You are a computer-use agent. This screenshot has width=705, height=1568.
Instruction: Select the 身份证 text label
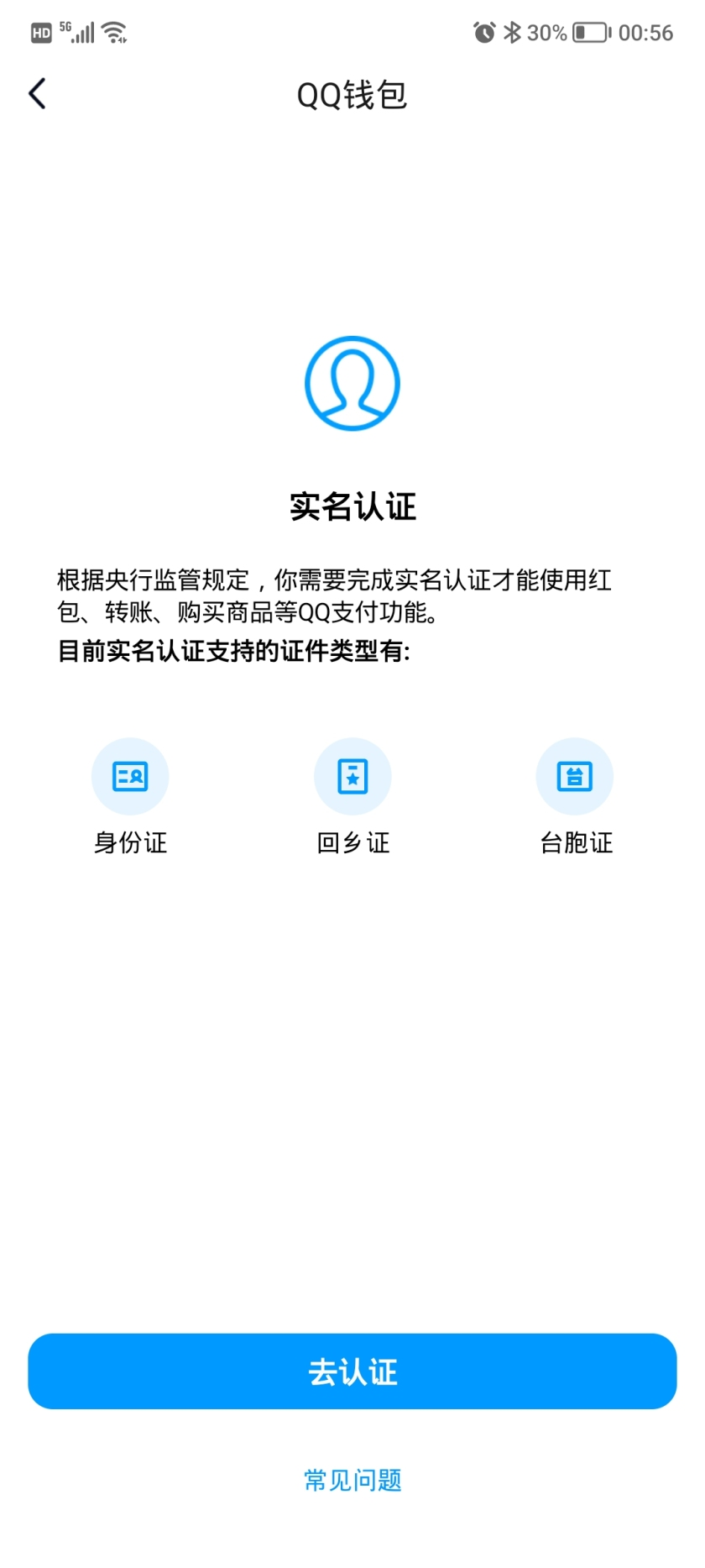(130, 843)
